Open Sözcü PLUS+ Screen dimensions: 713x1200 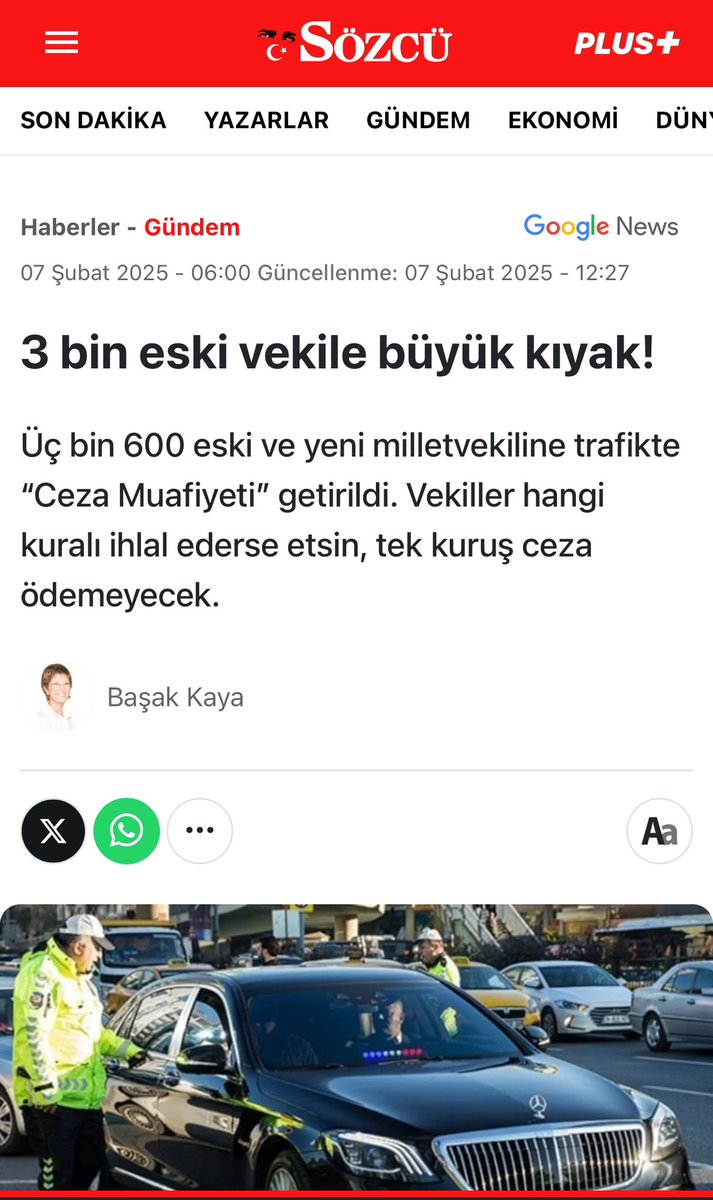(626, 43)
